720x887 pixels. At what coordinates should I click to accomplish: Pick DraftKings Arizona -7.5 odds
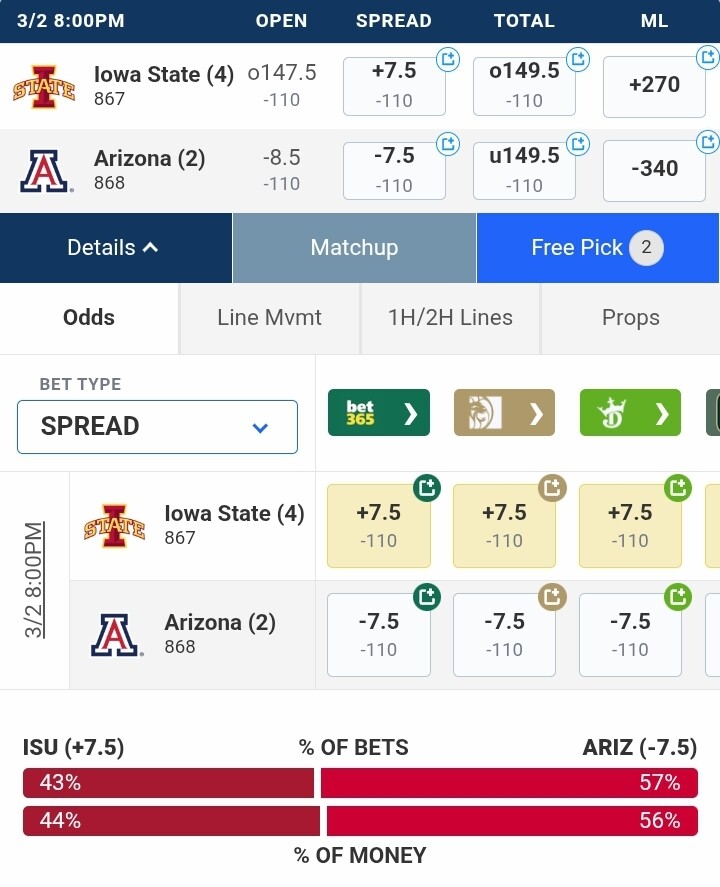tap(630, 634)
